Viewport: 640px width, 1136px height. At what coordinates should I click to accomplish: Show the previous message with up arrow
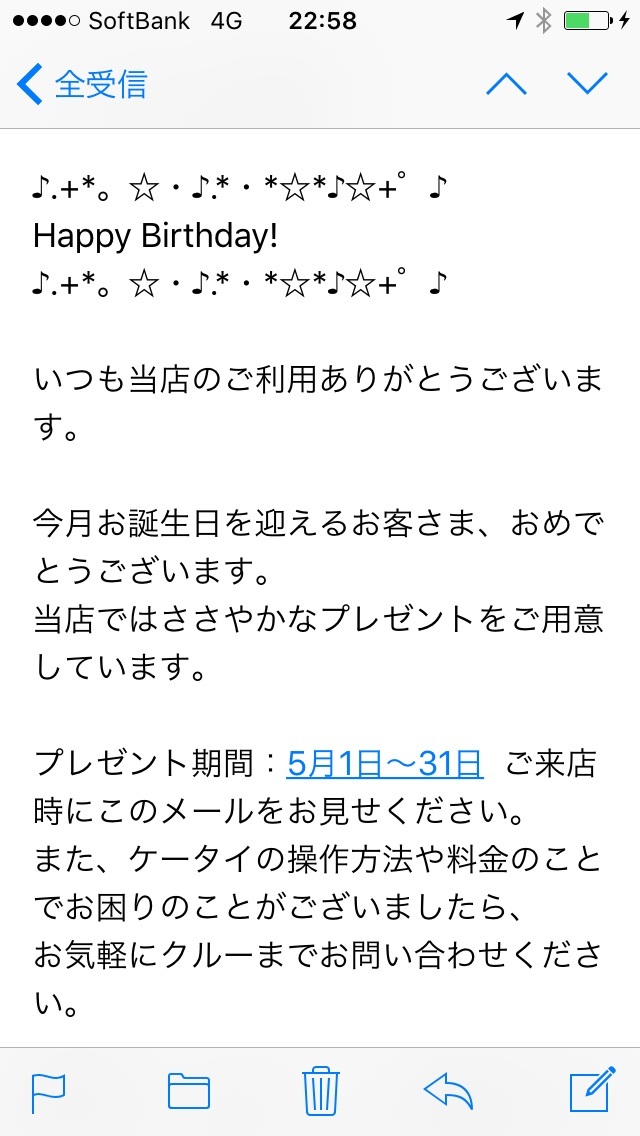[x=507, y=84]
